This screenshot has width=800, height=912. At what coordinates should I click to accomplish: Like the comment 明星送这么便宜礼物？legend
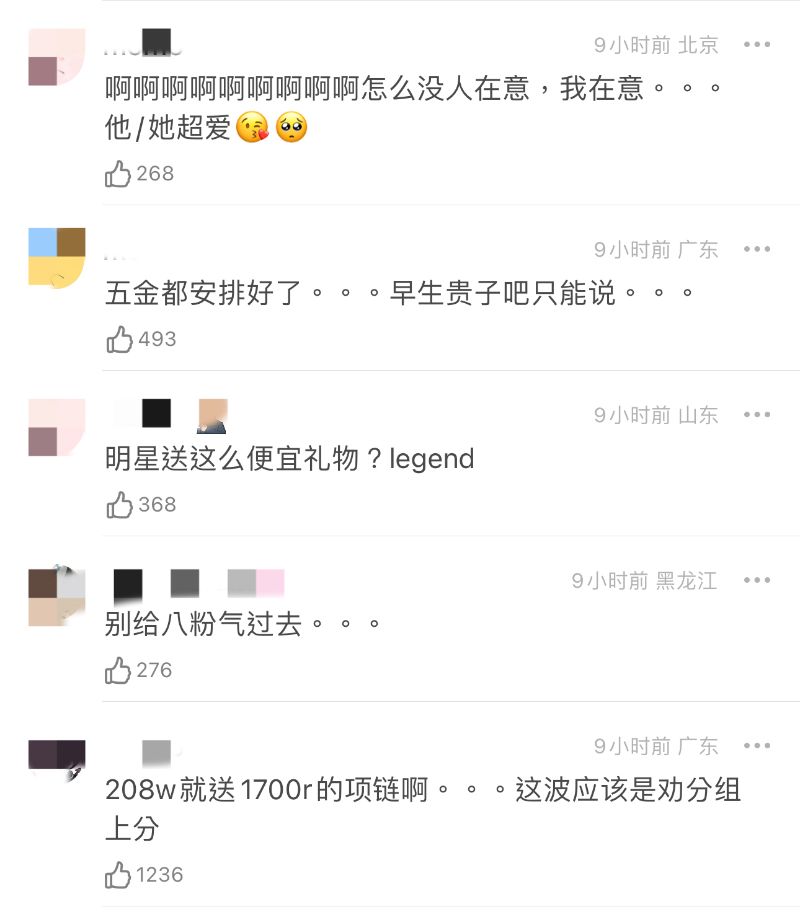pyautogui.click(x=119, y=505)
